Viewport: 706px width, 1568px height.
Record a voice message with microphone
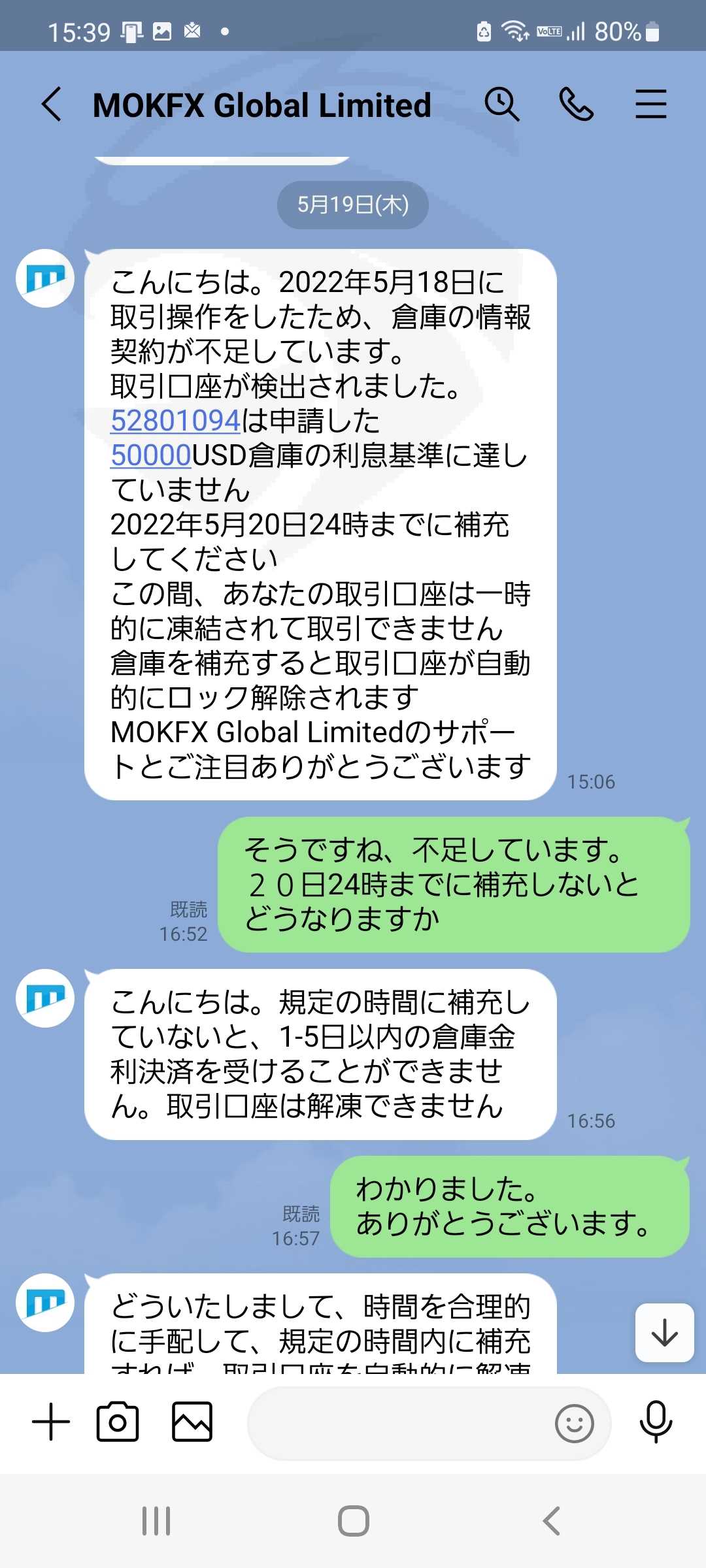click(656, 1422)
